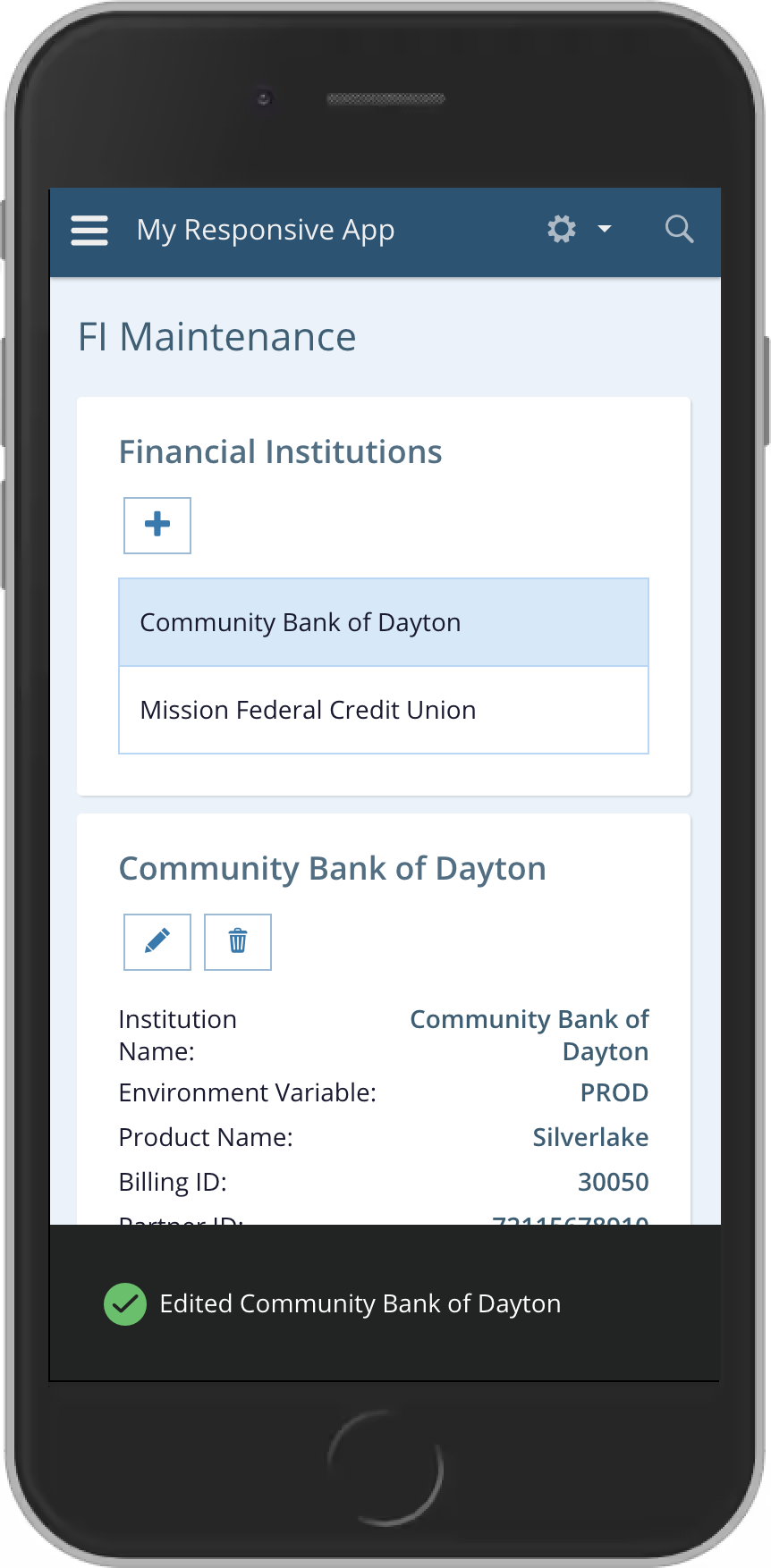Screen dimensions: 771x1568
Task: Delete Community Bank of Dayton
Action: 238,941
